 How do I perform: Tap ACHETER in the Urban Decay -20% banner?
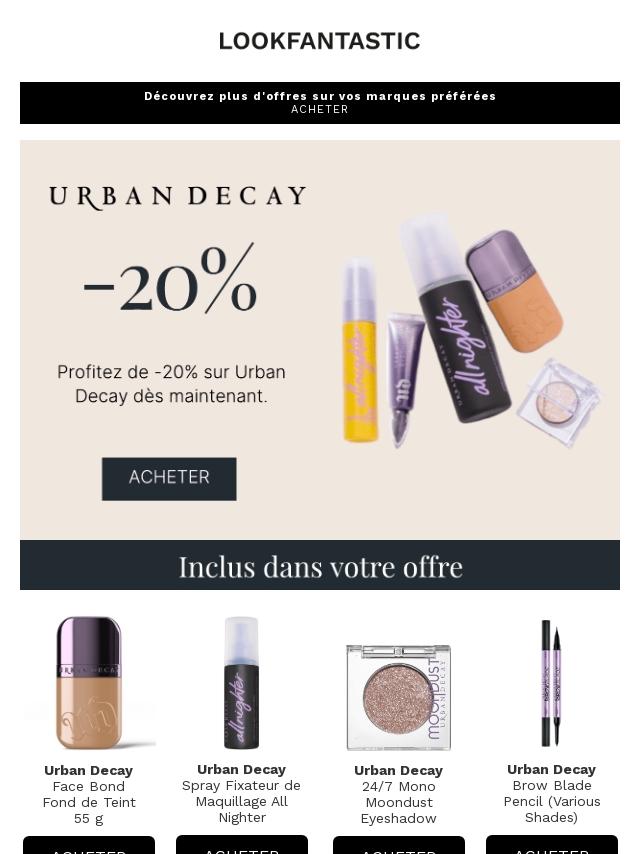coord(169,478)
